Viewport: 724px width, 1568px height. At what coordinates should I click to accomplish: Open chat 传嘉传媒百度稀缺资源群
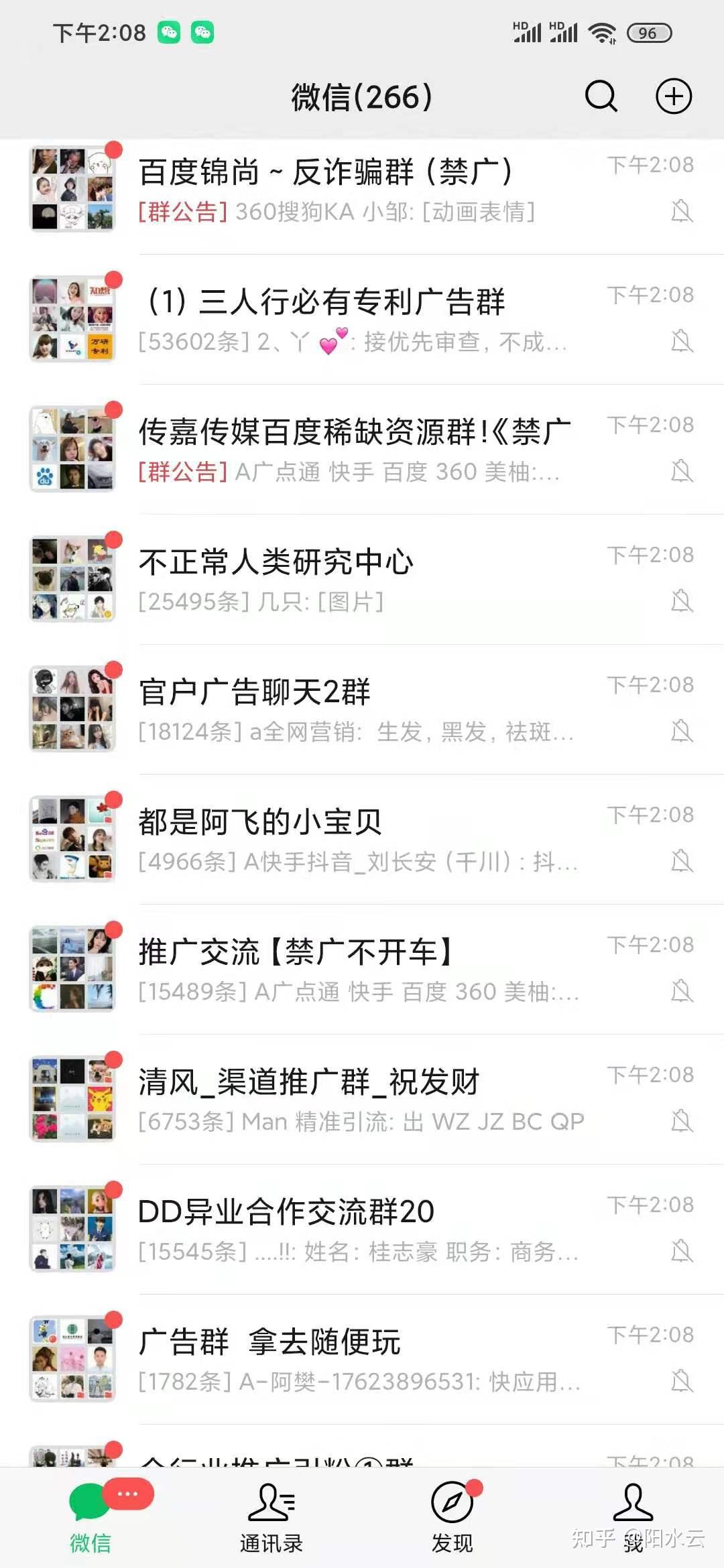pos(362,450)
